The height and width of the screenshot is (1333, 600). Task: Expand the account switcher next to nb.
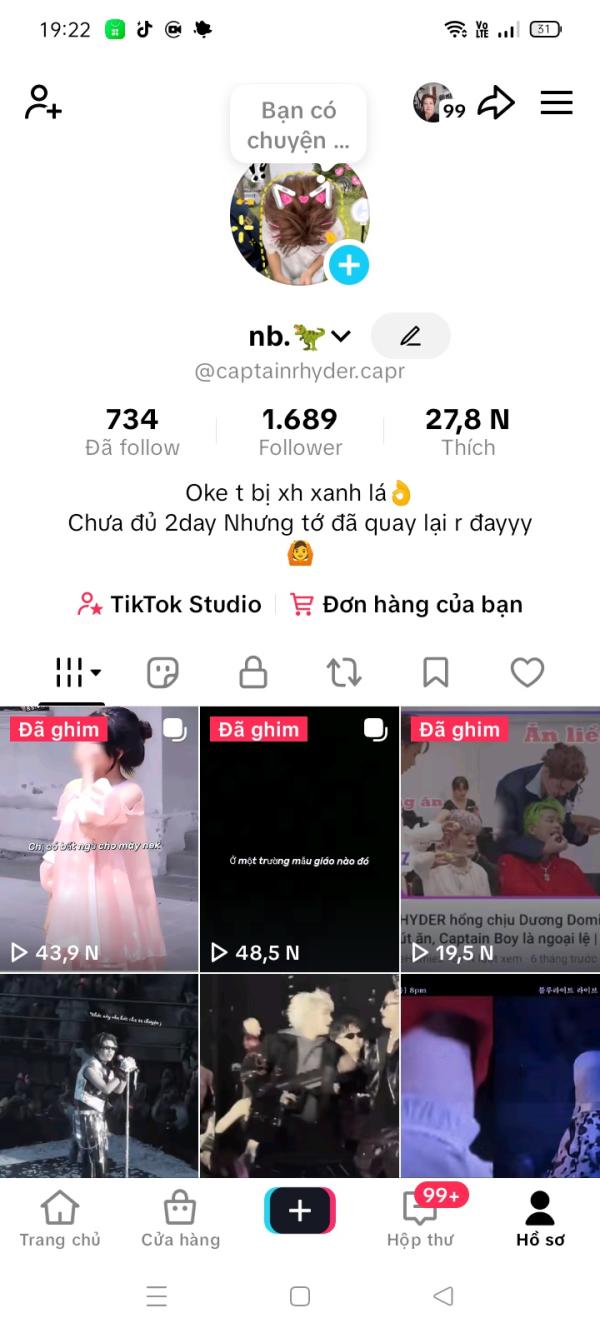tap(341, 336)
